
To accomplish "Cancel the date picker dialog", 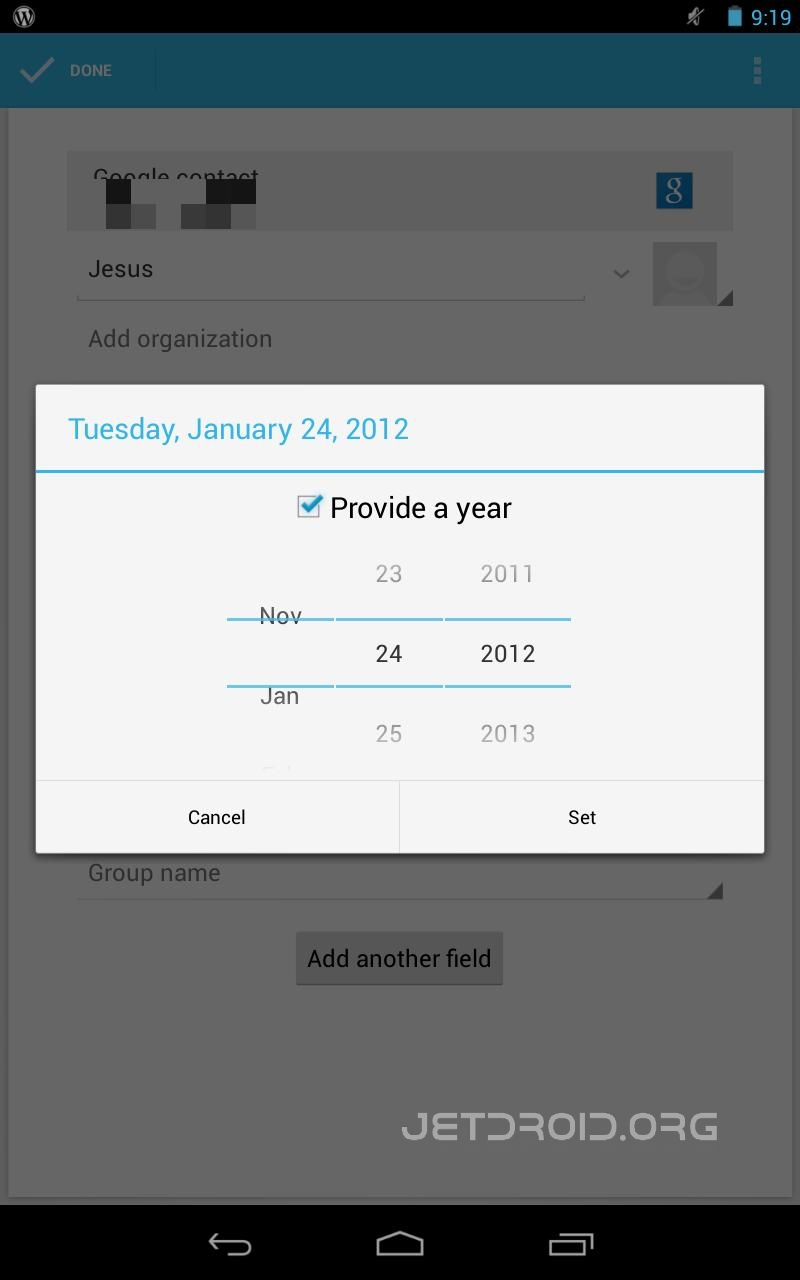I will point(217,817).
